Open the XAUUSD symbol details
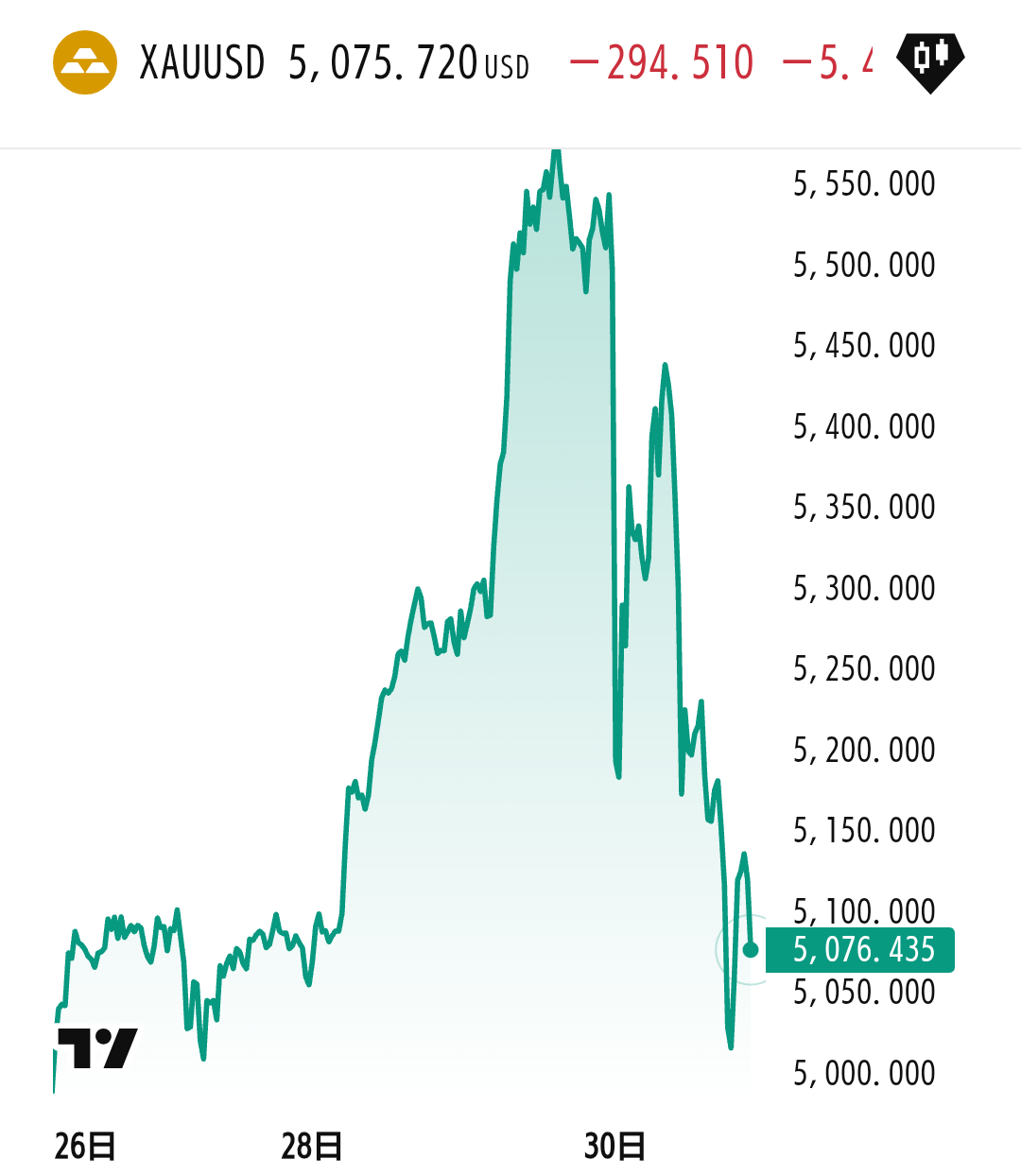Viewport: 1021px width, 1176px height. tap(201, 63)
